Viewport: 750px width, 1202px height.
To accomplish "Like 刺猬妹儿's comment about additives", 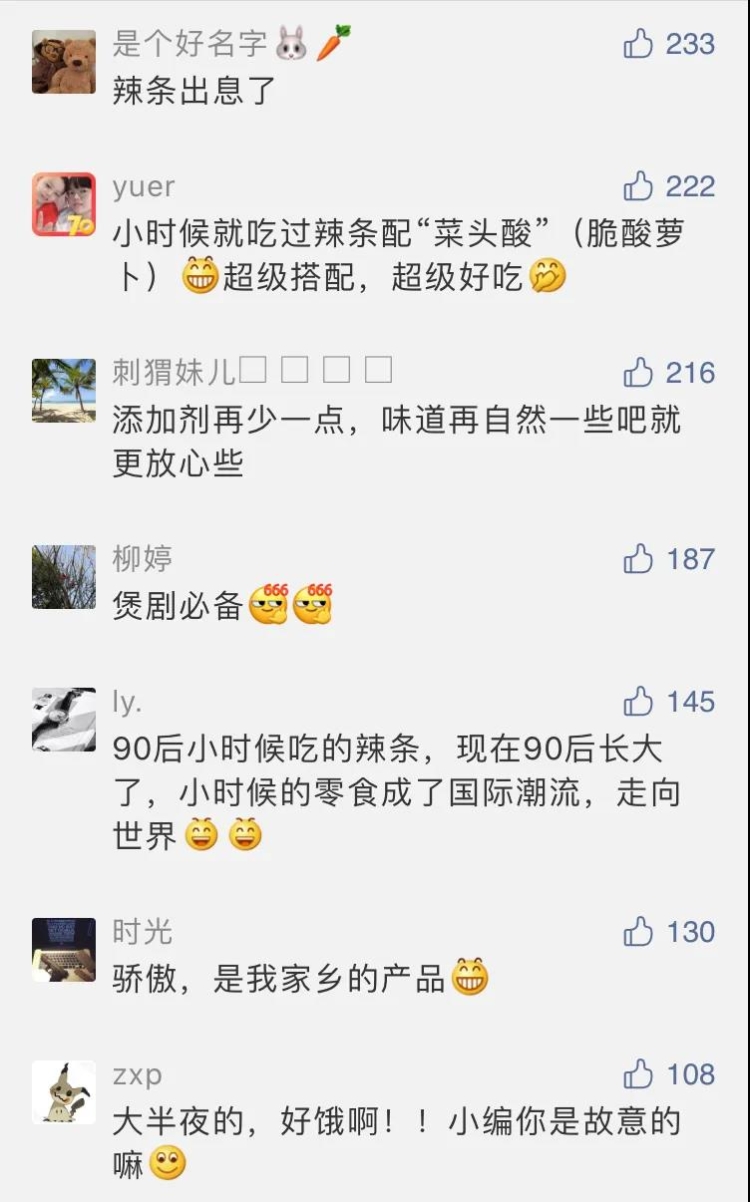I will click(638, 373).
